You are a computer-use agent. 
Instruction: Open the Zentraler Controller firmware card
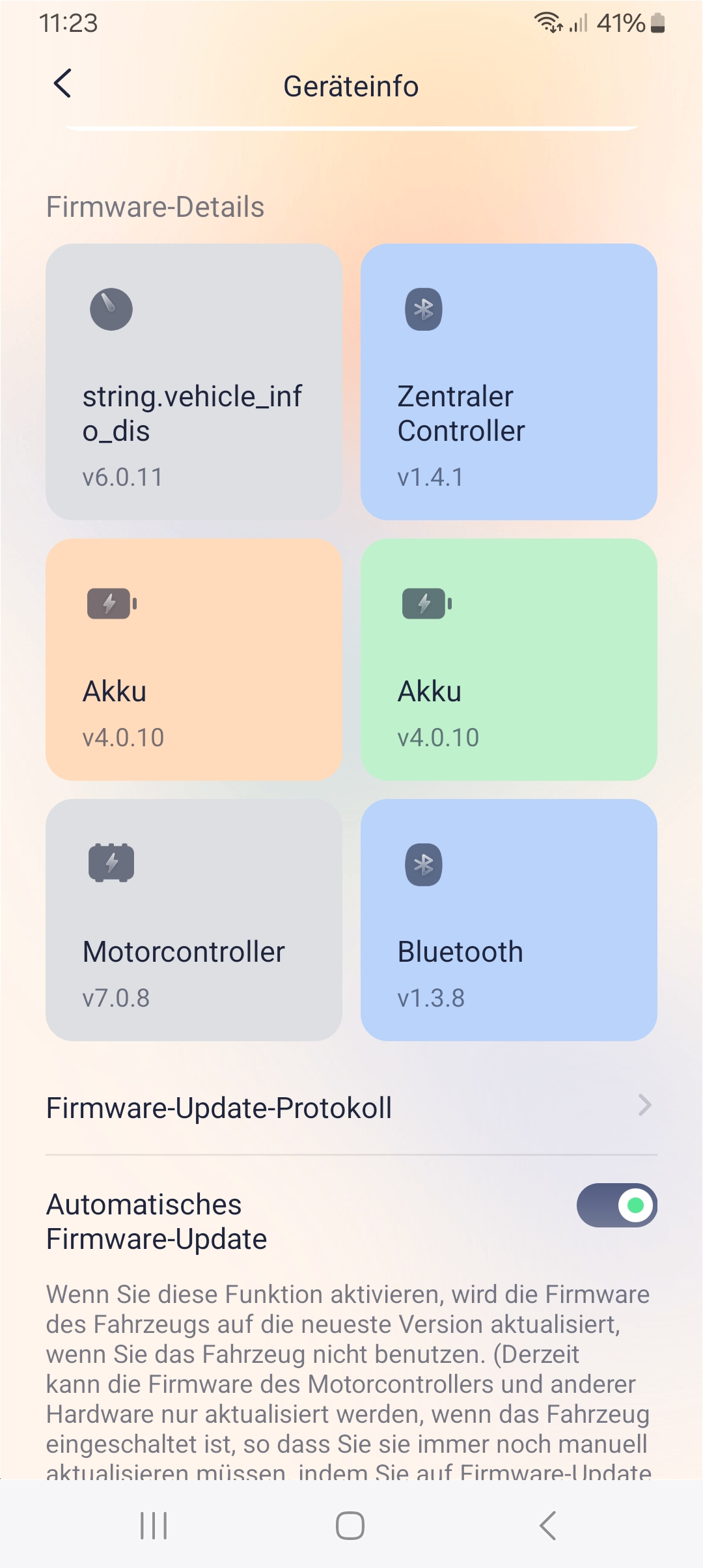[x=508, y=382]
